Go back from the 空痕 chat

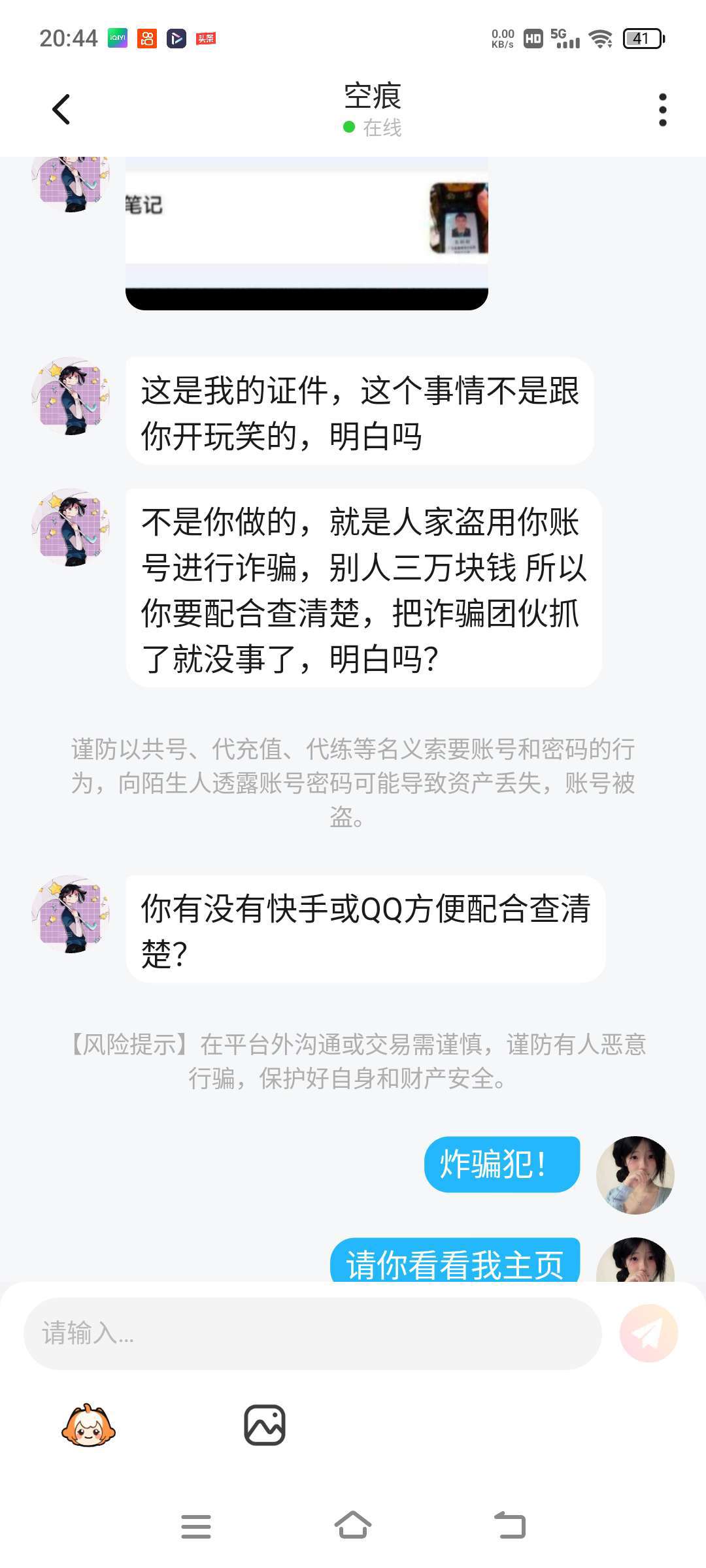coord(61,109)
